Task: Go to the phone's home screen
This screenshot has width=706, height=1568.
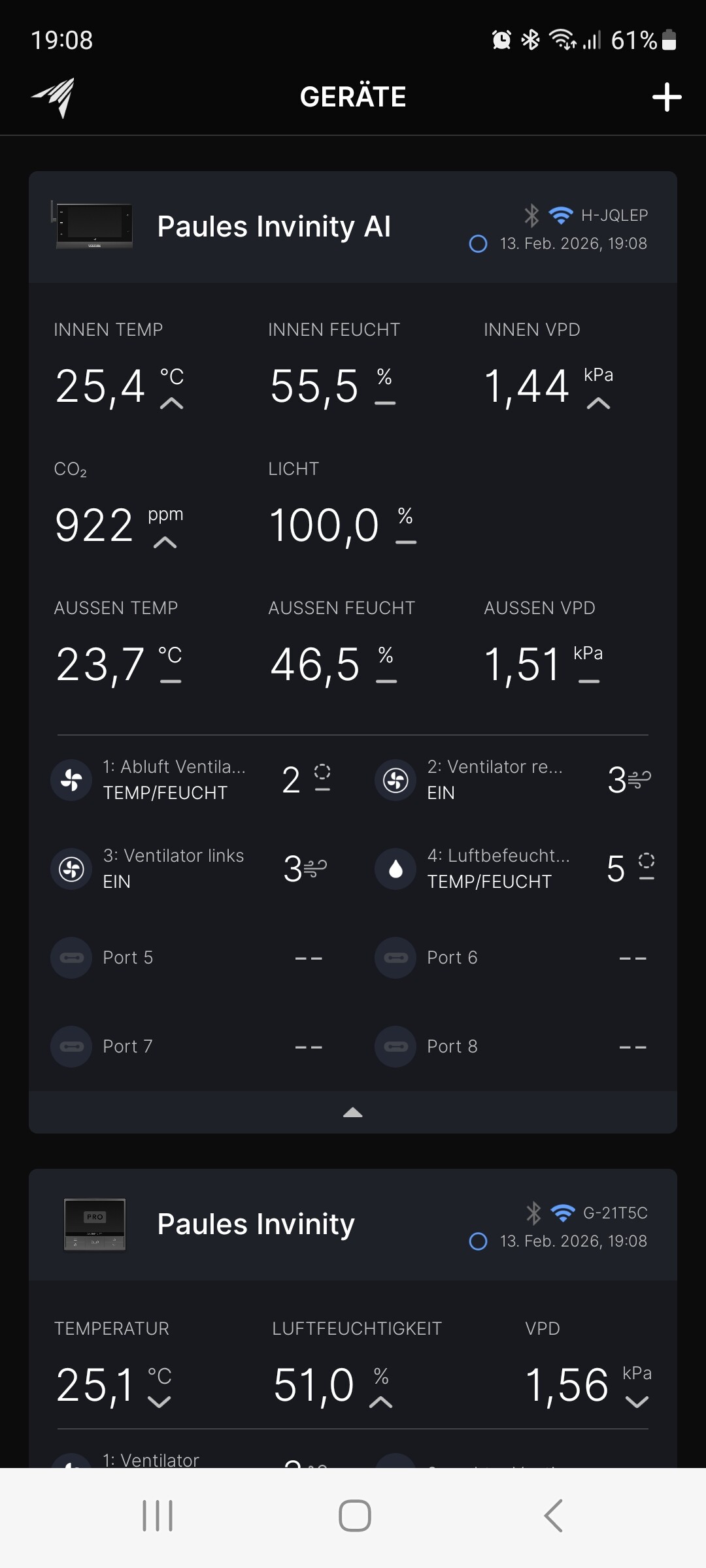Action: [x=354, y=1516]
